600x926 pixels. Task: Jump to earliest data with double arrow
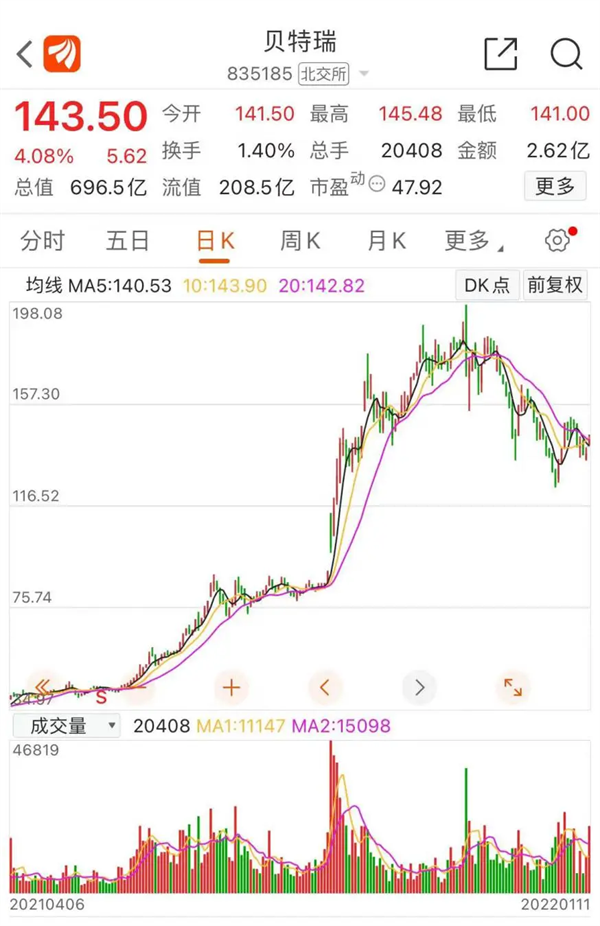click(x=42, y=687)
